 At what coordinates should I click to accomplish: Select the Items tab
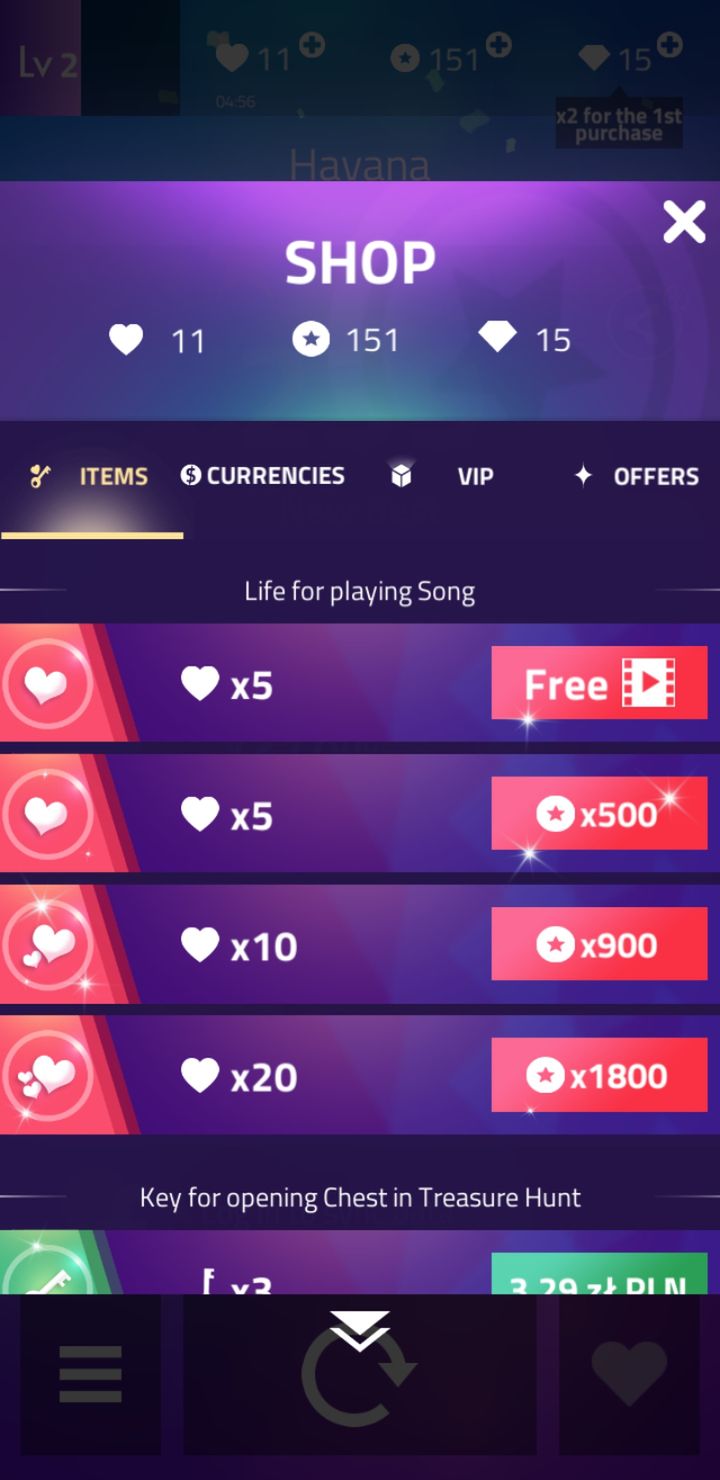coord(90,477)
